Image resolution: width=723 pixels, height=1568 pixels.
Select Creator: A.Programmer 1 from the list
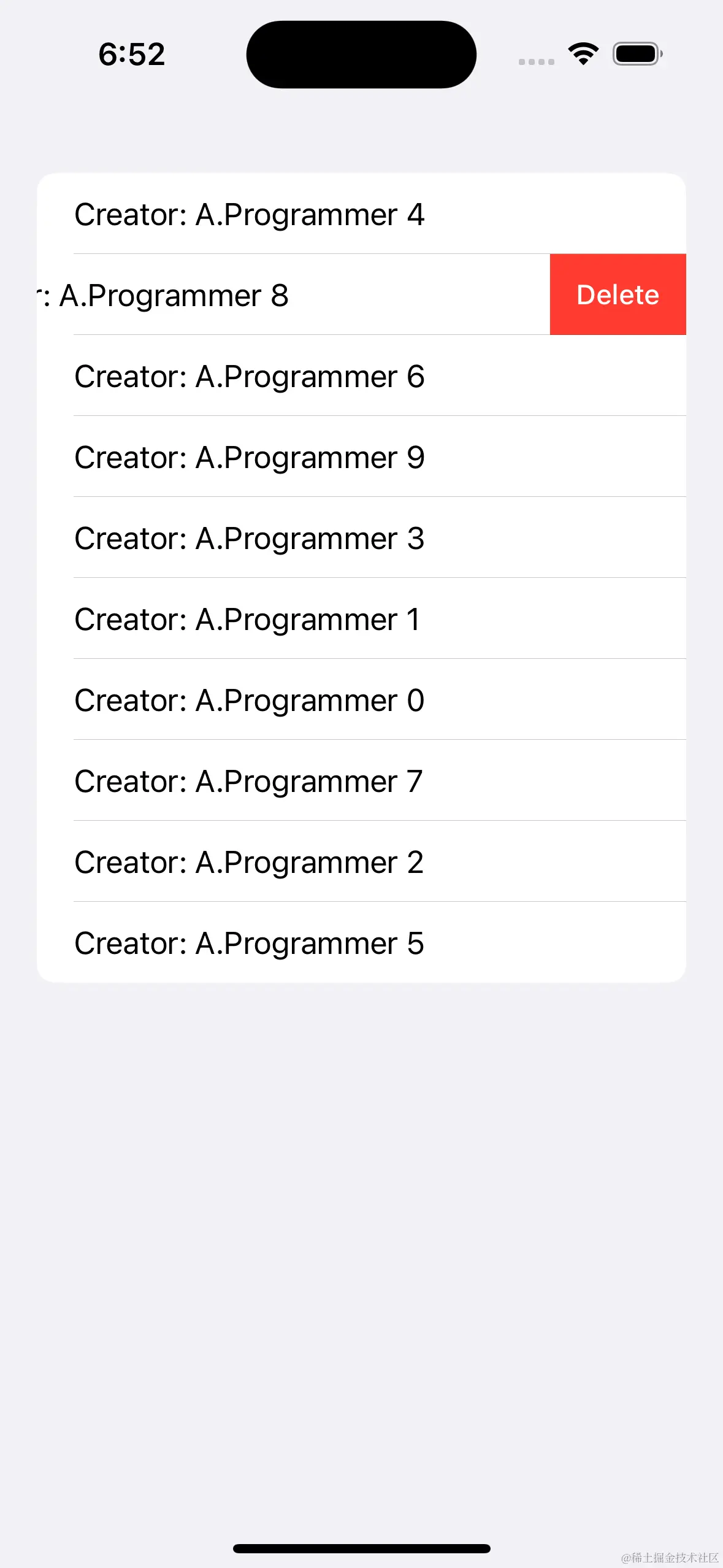[x=247, y=619]
